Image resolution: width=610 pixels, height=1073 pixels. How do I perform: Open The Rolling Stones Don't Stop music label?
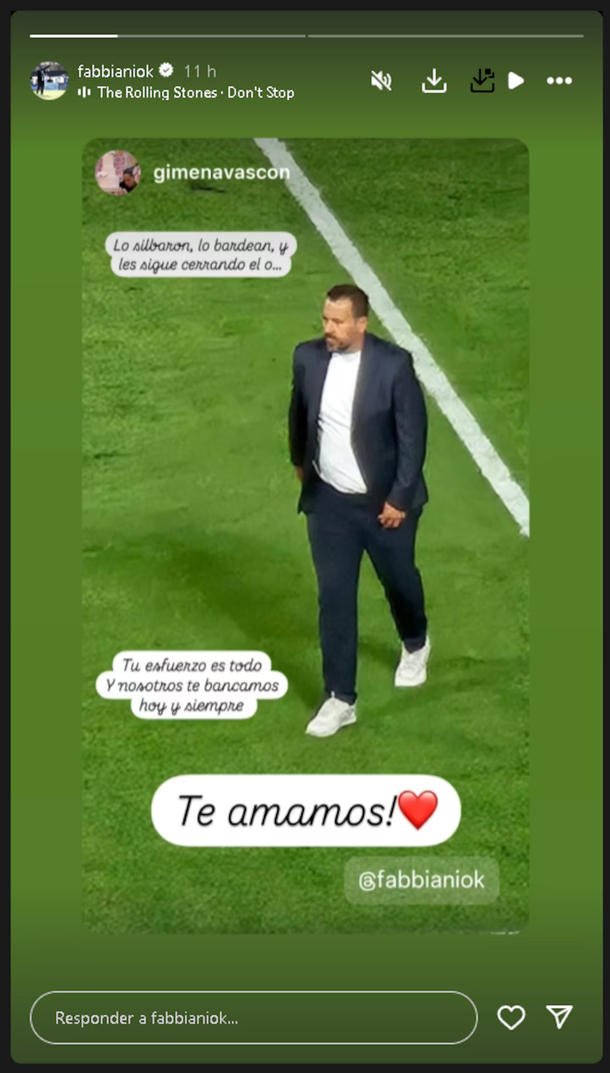coord(195,92)
